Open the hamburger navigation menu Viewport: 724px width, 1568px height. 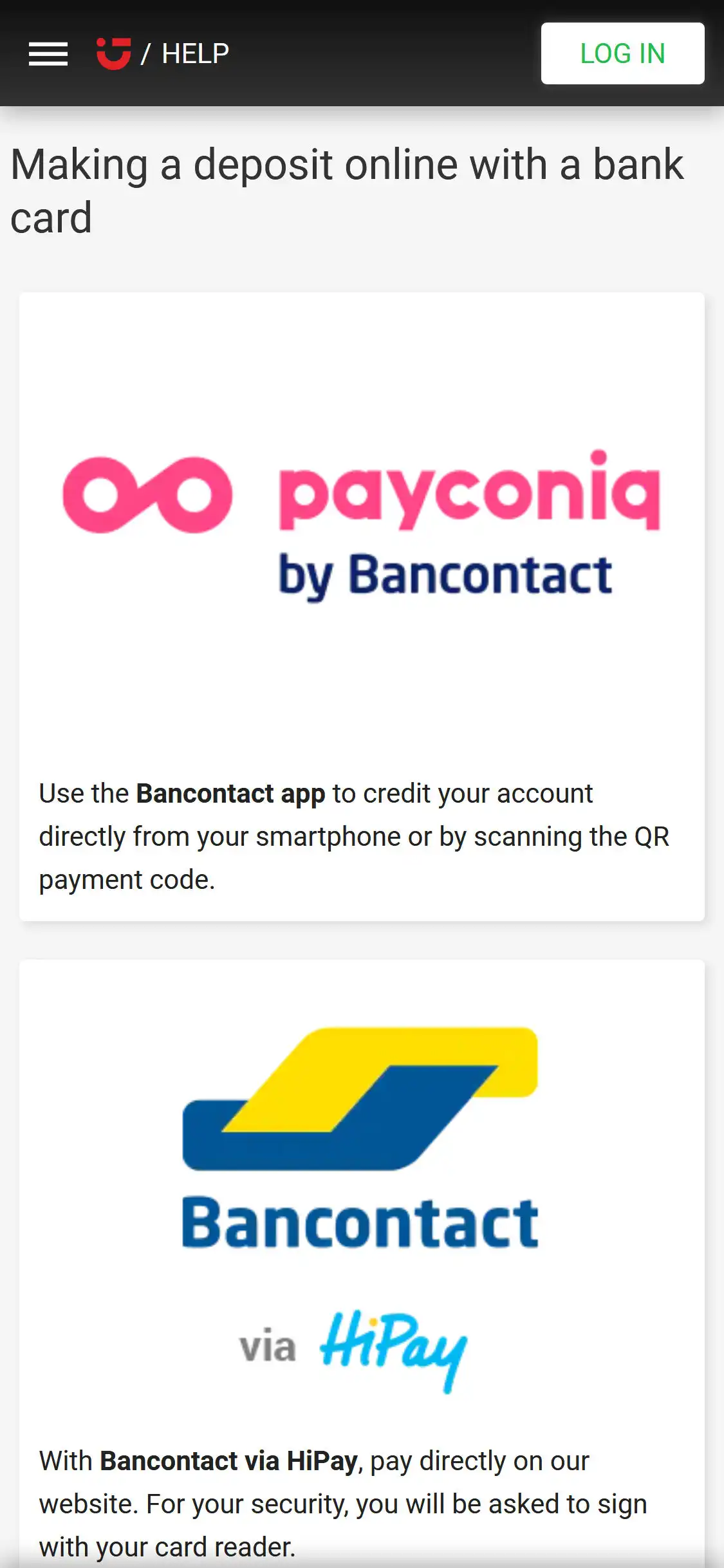click(48, 54)
